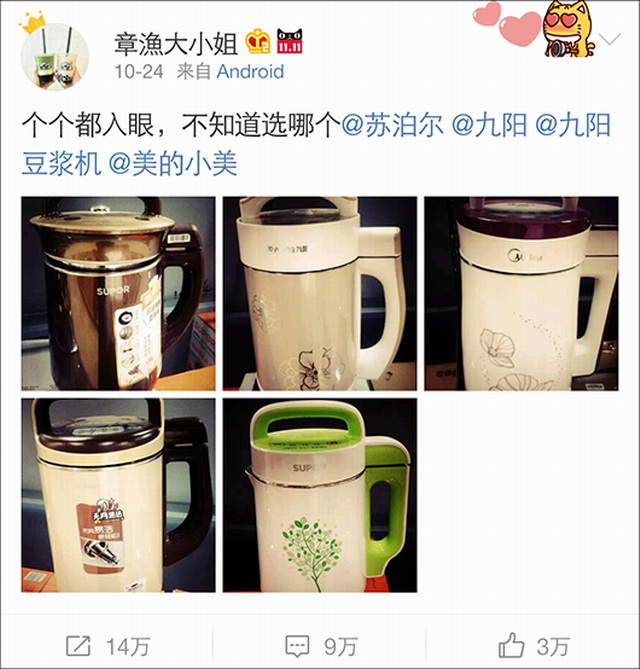Screen dimensions: 640x669
Task: Open comments (9万)
Action: [x=320, y=644]
